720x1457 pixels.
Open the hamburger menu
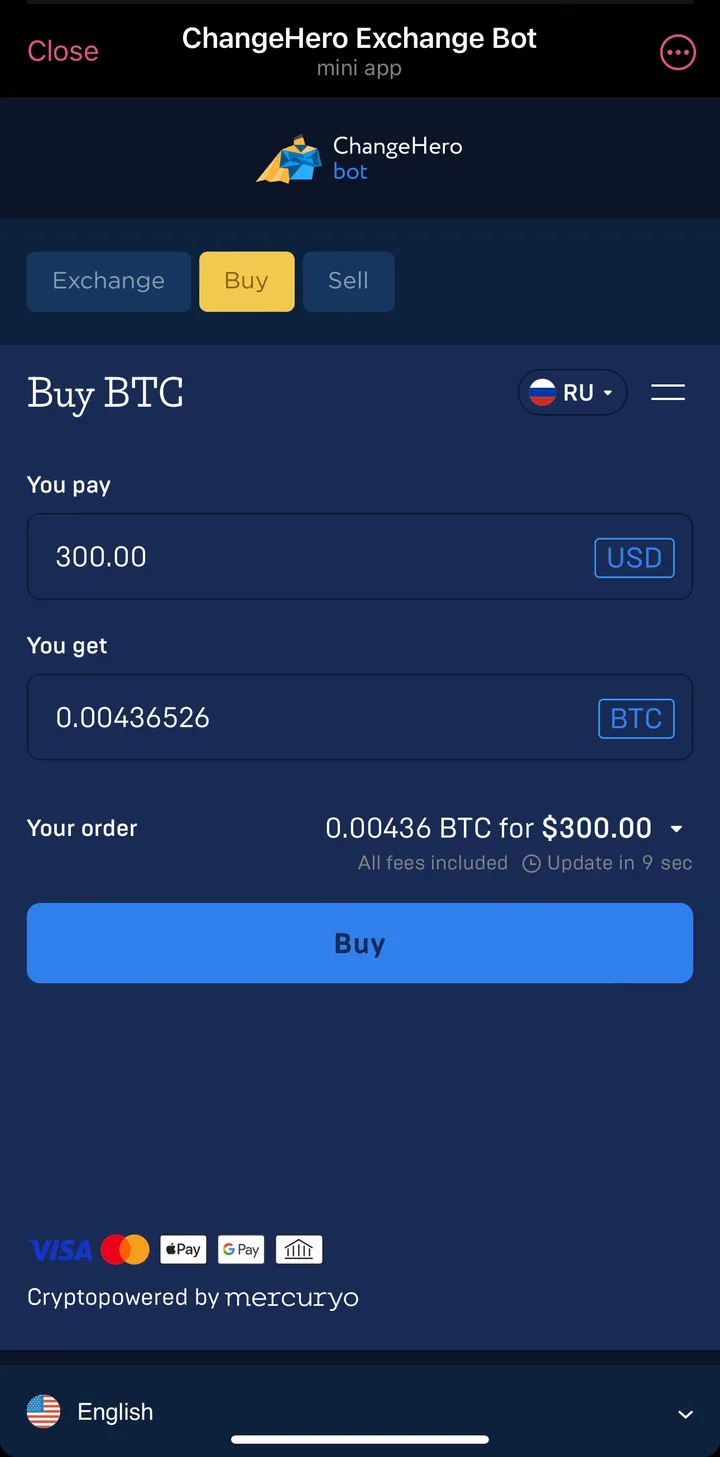668,393
